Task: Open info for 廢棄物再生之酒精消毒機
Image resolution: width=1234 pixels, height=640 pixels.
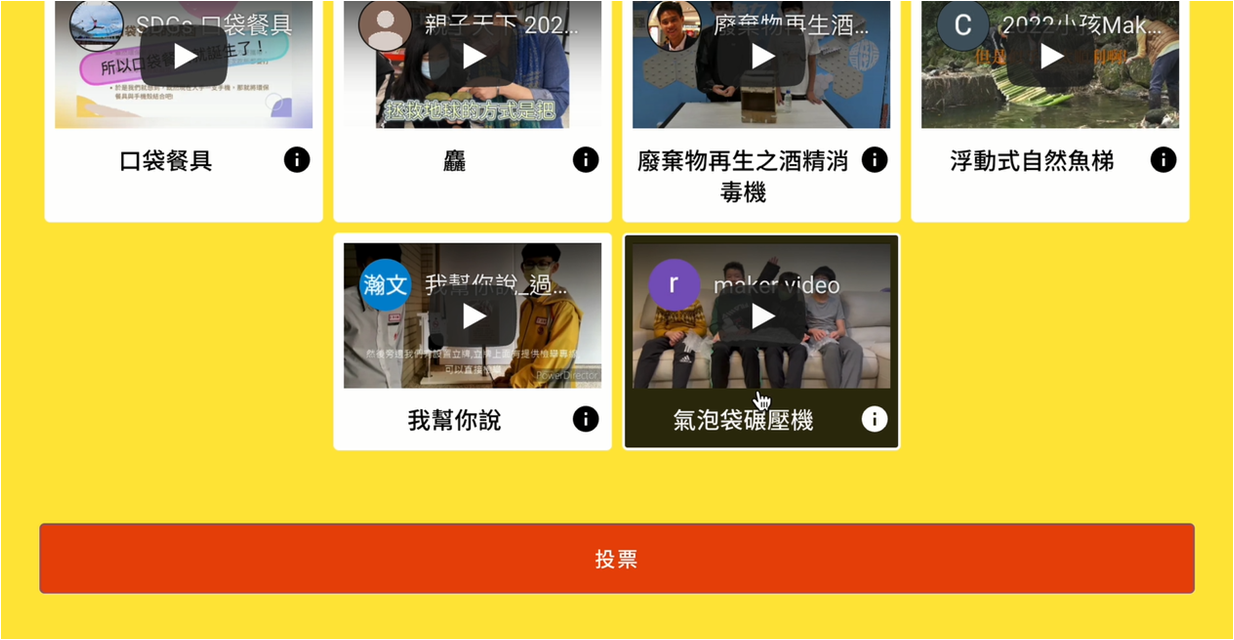Action: coord(875,160)
